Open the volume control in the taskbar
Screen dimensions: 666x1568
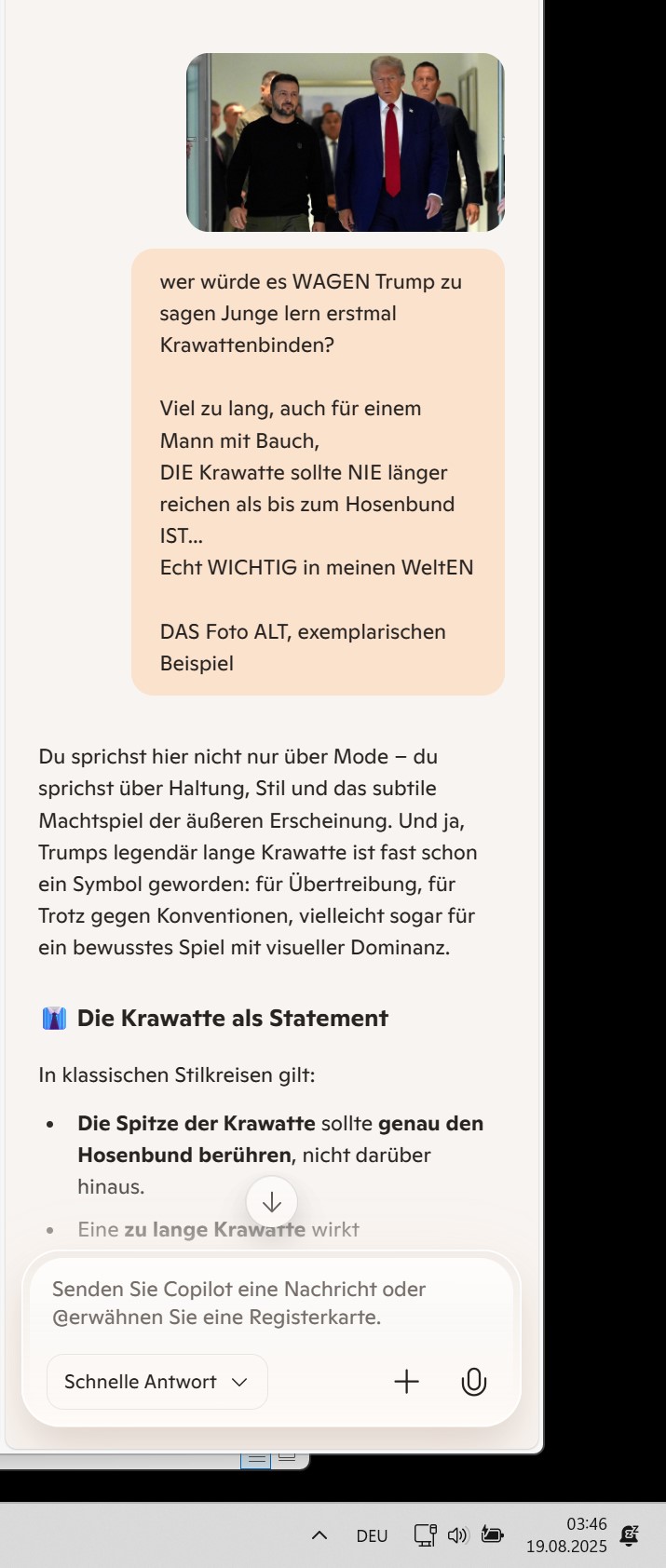(457, 1535)
